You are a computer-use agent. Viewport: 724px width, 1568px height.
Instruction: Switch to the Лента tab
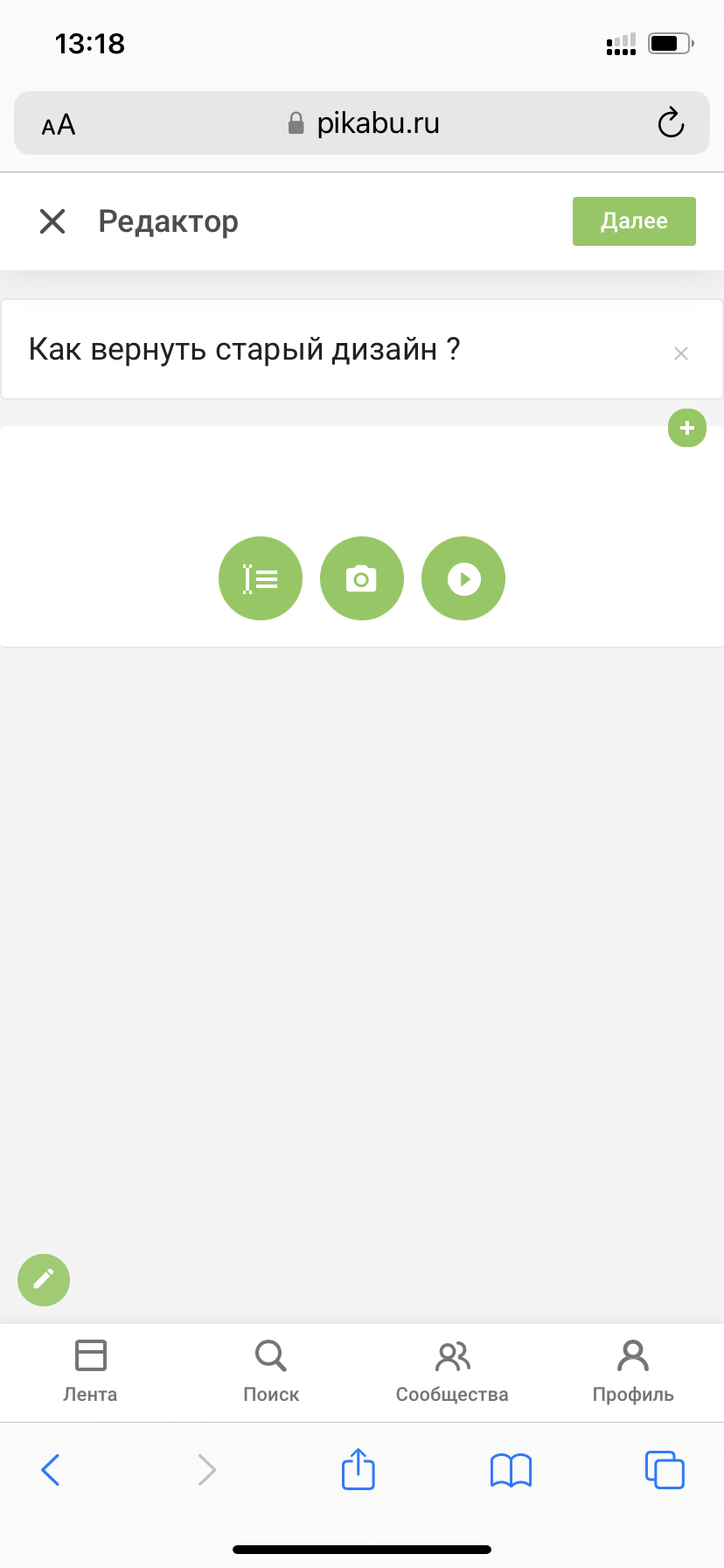pos(90,1370)
